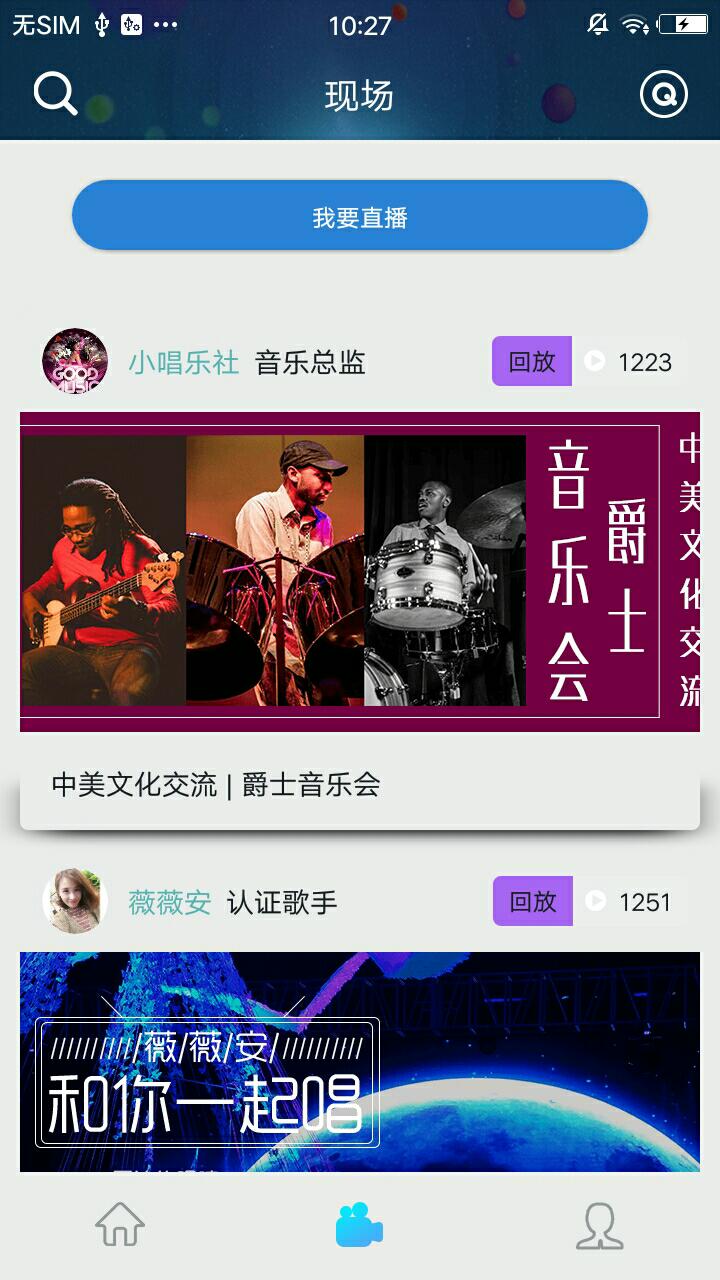The height and width of the screenshot is (1280, 720).
Task: Tap the Q icon in the top bar
Action: coord(664,95)
